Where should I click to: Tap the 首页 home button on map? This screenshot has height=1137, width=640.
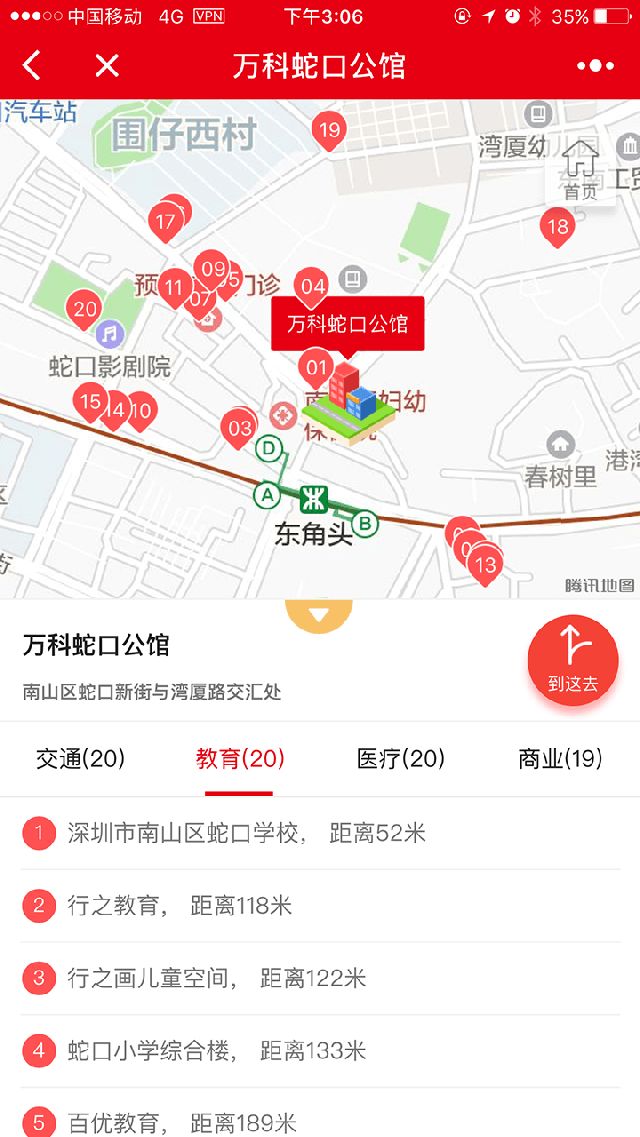tap(580, 172)
